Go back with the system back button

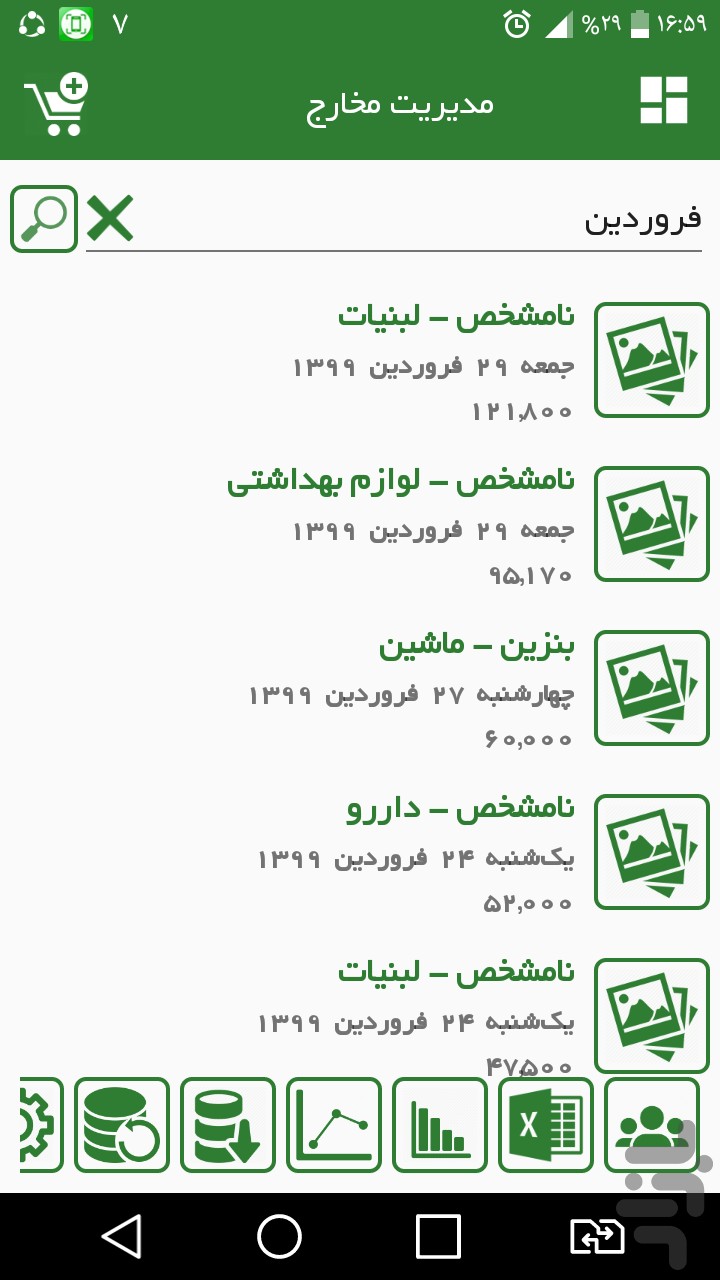(121, 1237)
